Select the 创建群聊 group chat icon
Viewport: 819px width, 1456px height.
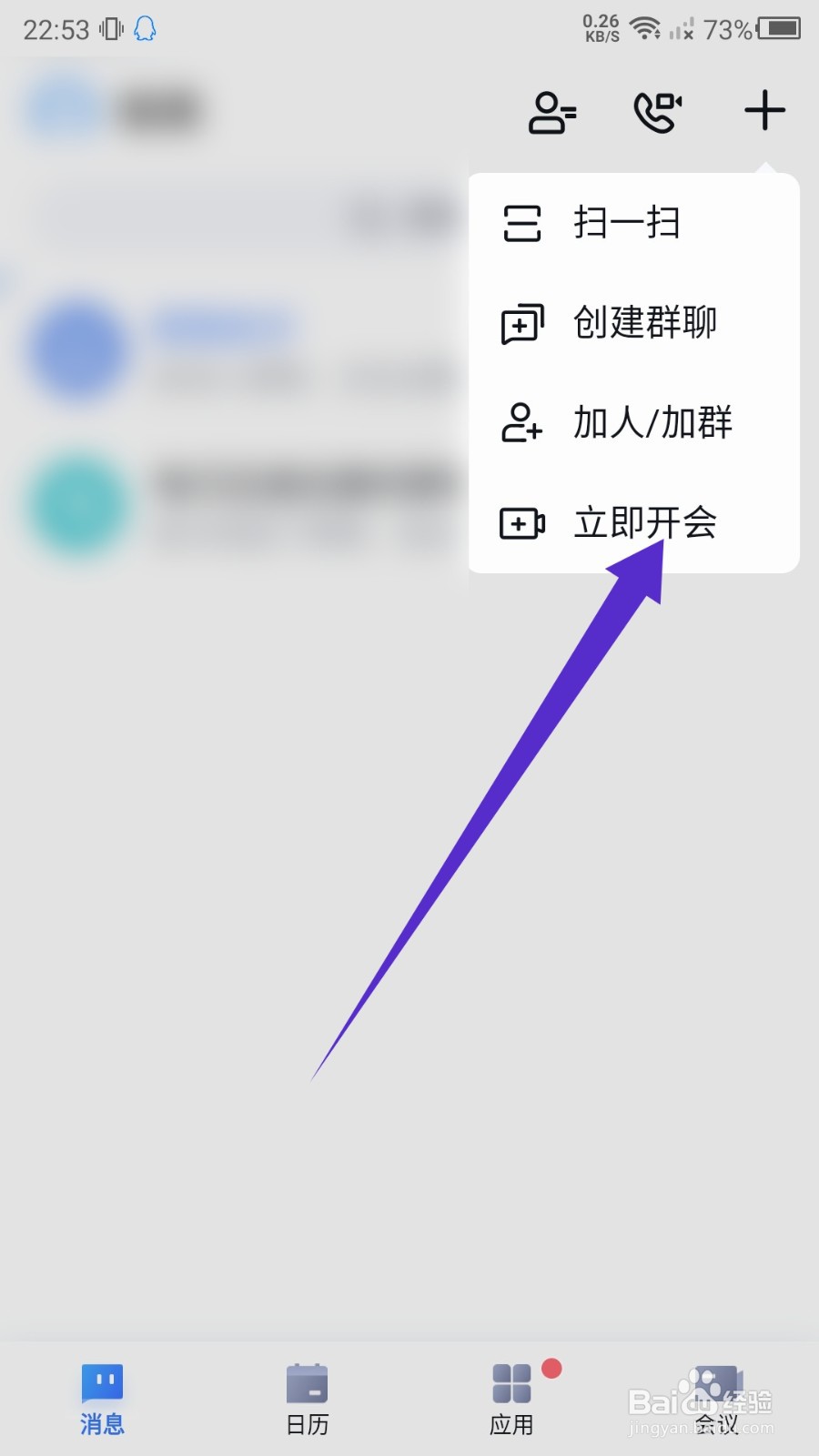click(521, 322)
